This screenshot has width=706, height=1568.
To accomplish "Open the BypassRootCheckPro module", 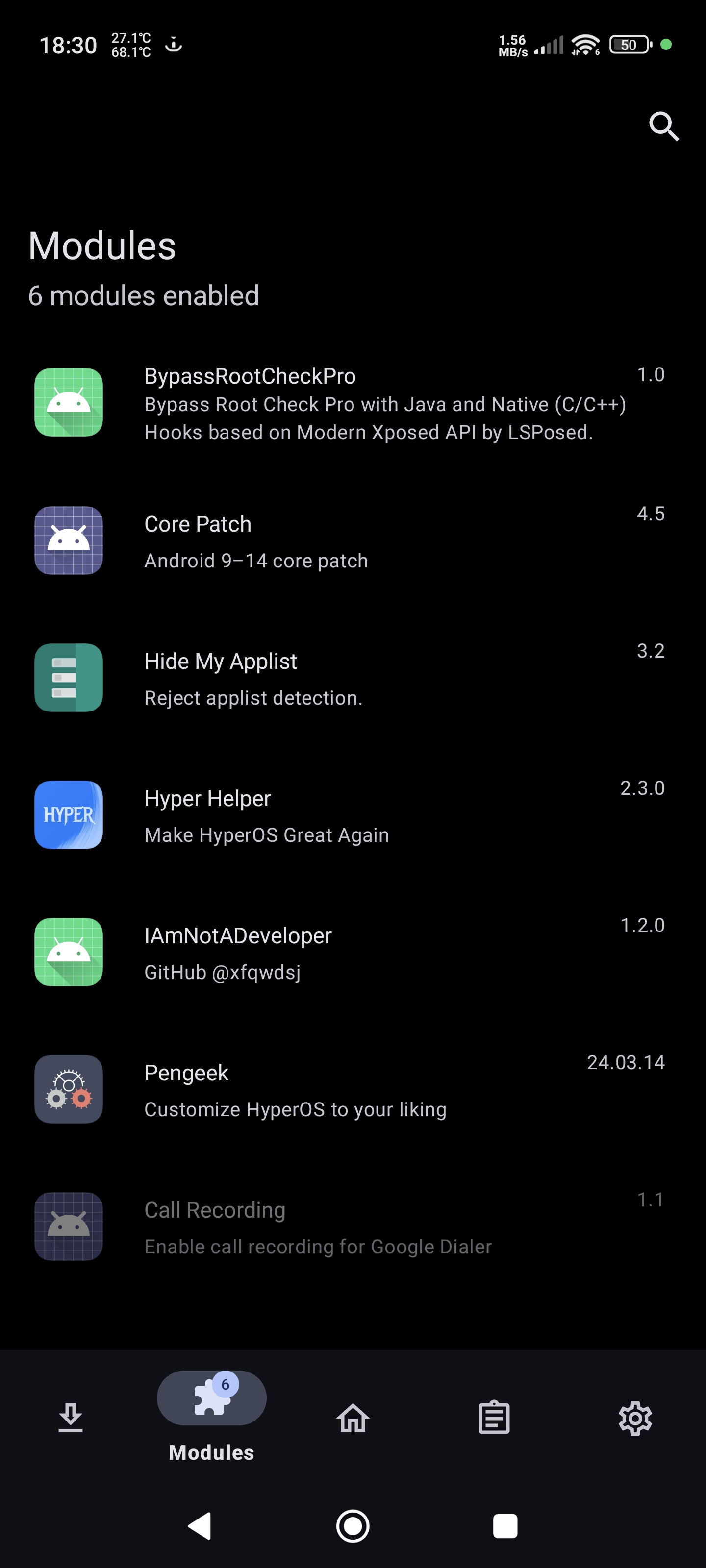I will [353, 403].
